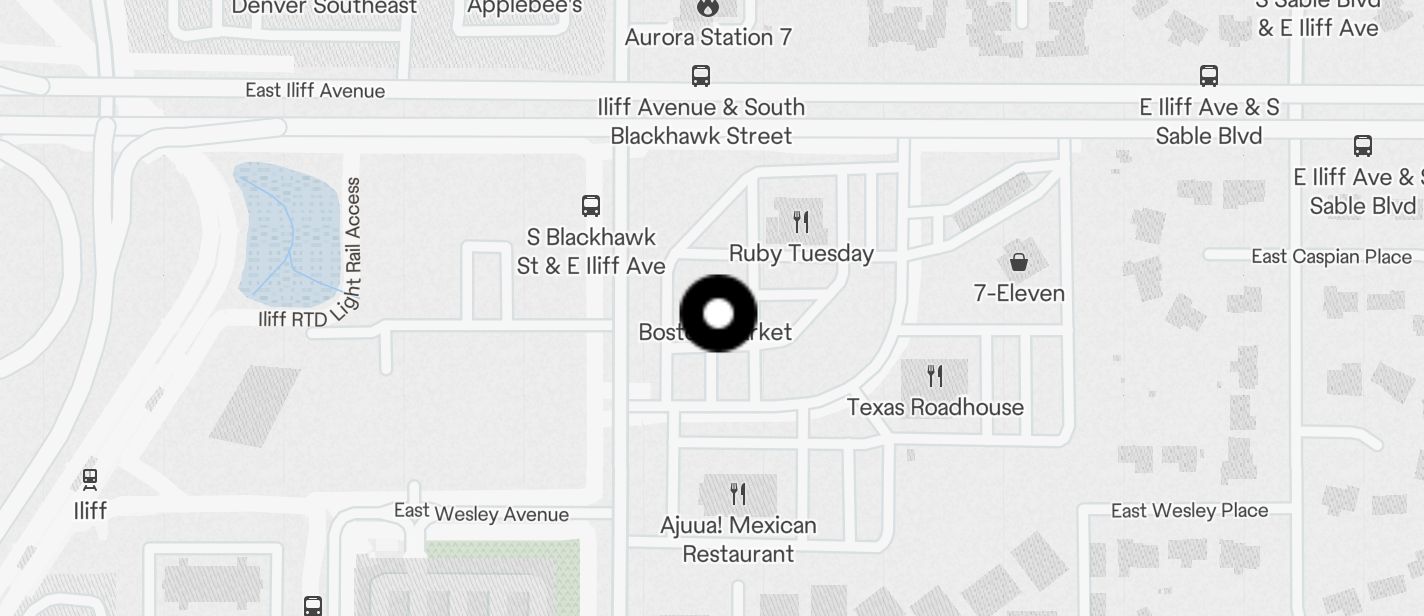Select the Ruby Tuesday restaurant marker
1424x616 pixels.
[800, 221]
